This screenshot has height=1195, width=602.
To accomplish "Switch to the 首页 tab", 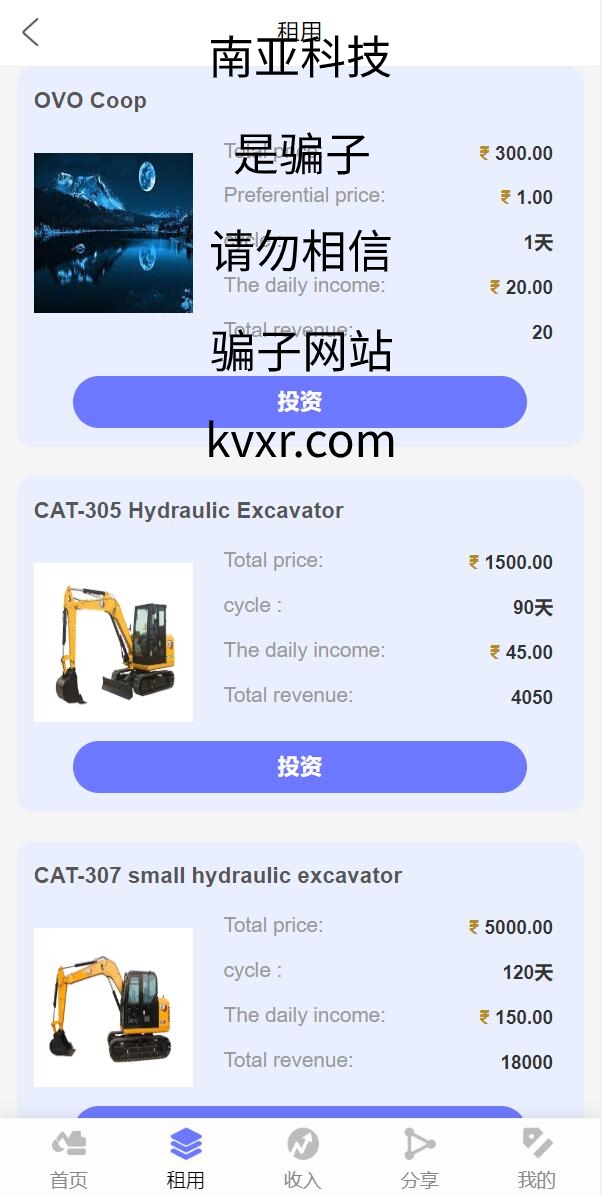I will tap(69, 1157).
